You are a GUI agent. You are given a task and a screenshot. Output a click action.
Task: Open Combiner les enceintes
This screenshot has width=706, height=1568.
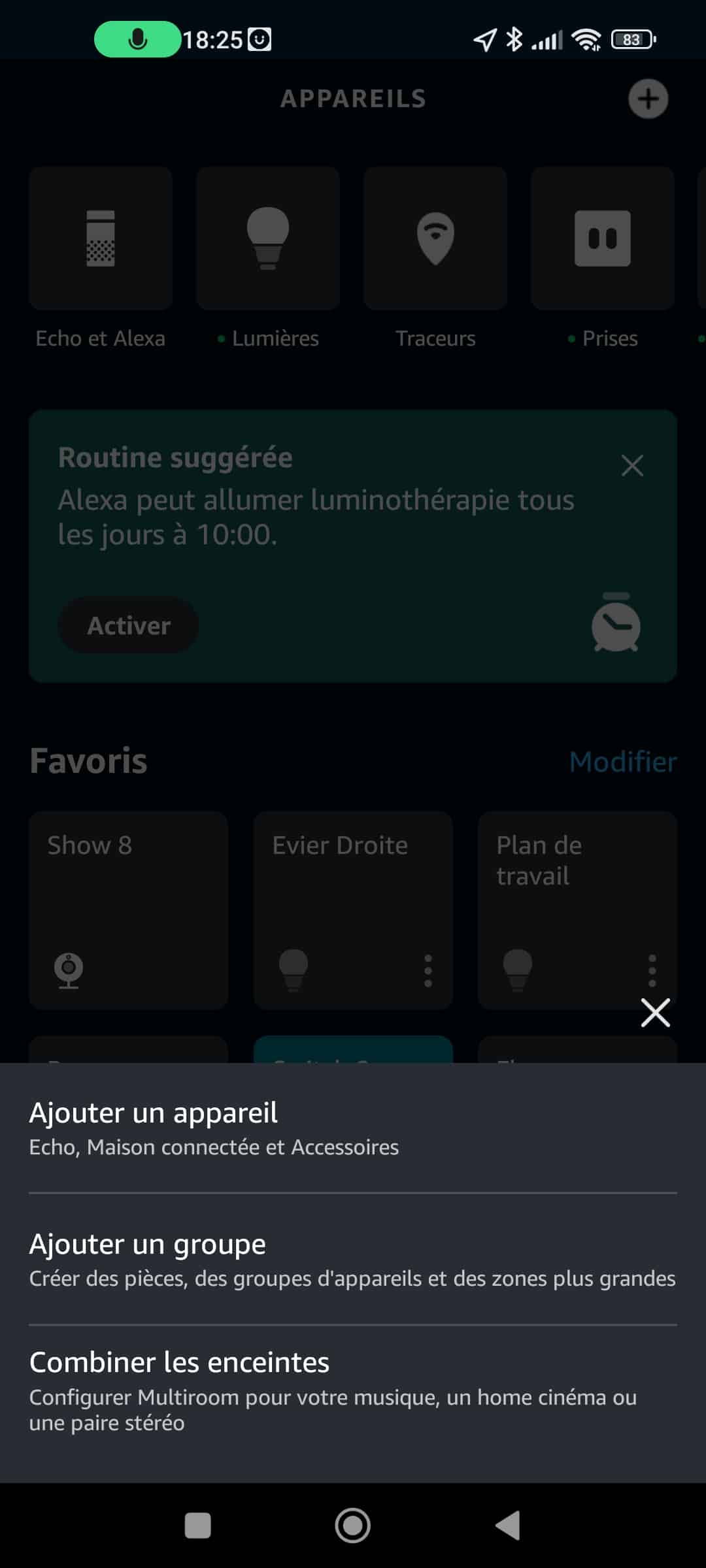(x=353, y=1392)
